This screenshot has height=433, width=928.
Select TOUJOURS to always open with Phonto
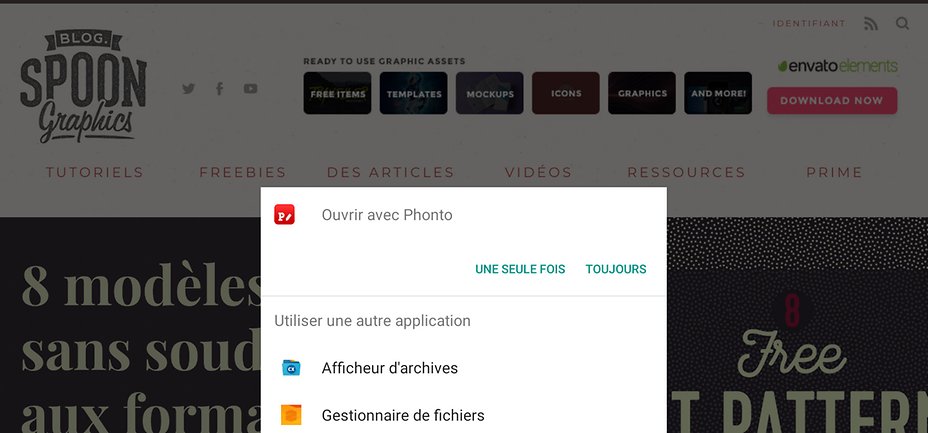click(x=616, y=269)
